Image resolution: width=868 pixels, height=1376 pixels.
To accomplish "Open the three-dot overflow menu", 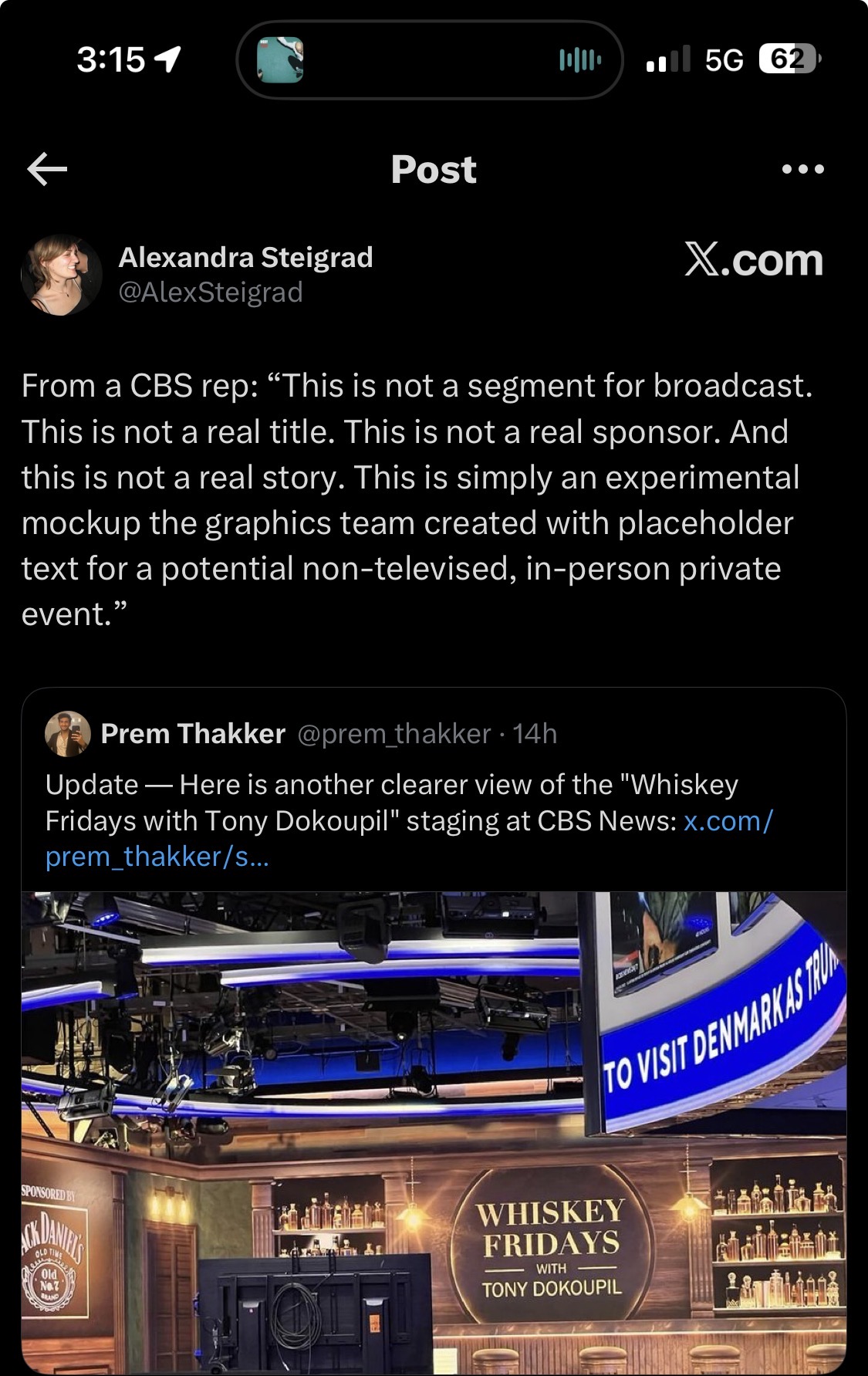I will [x=802, y=169].
